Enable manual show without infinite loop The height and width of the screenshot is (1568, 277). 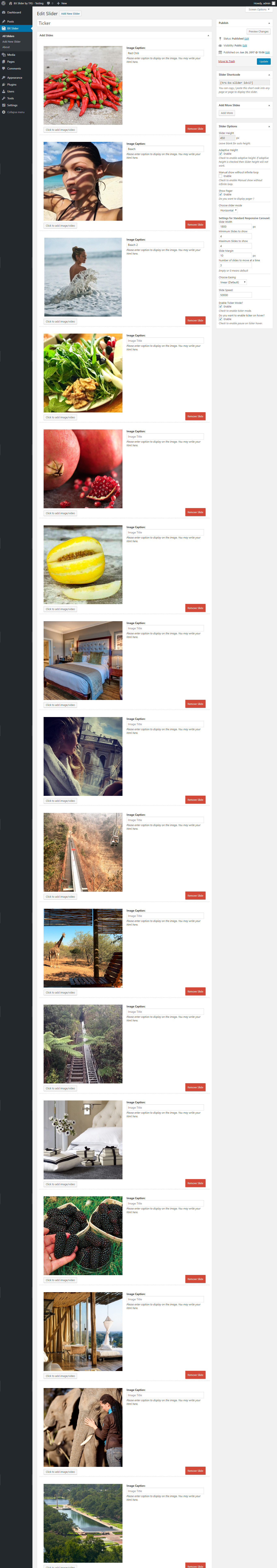point(220,176)
